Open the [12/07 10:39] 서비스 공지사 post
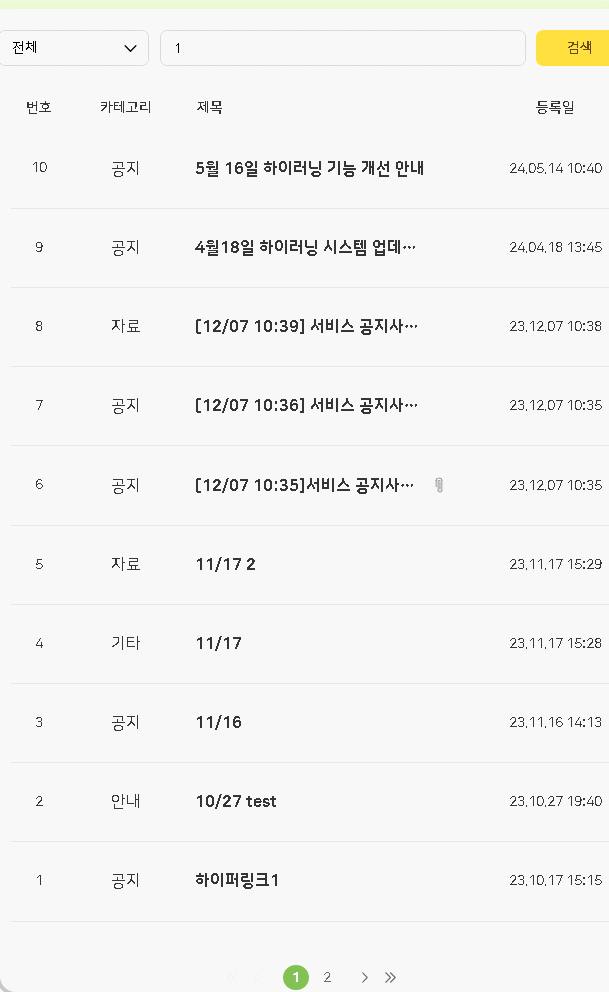 pyautogui.click(x=306, y=326)
